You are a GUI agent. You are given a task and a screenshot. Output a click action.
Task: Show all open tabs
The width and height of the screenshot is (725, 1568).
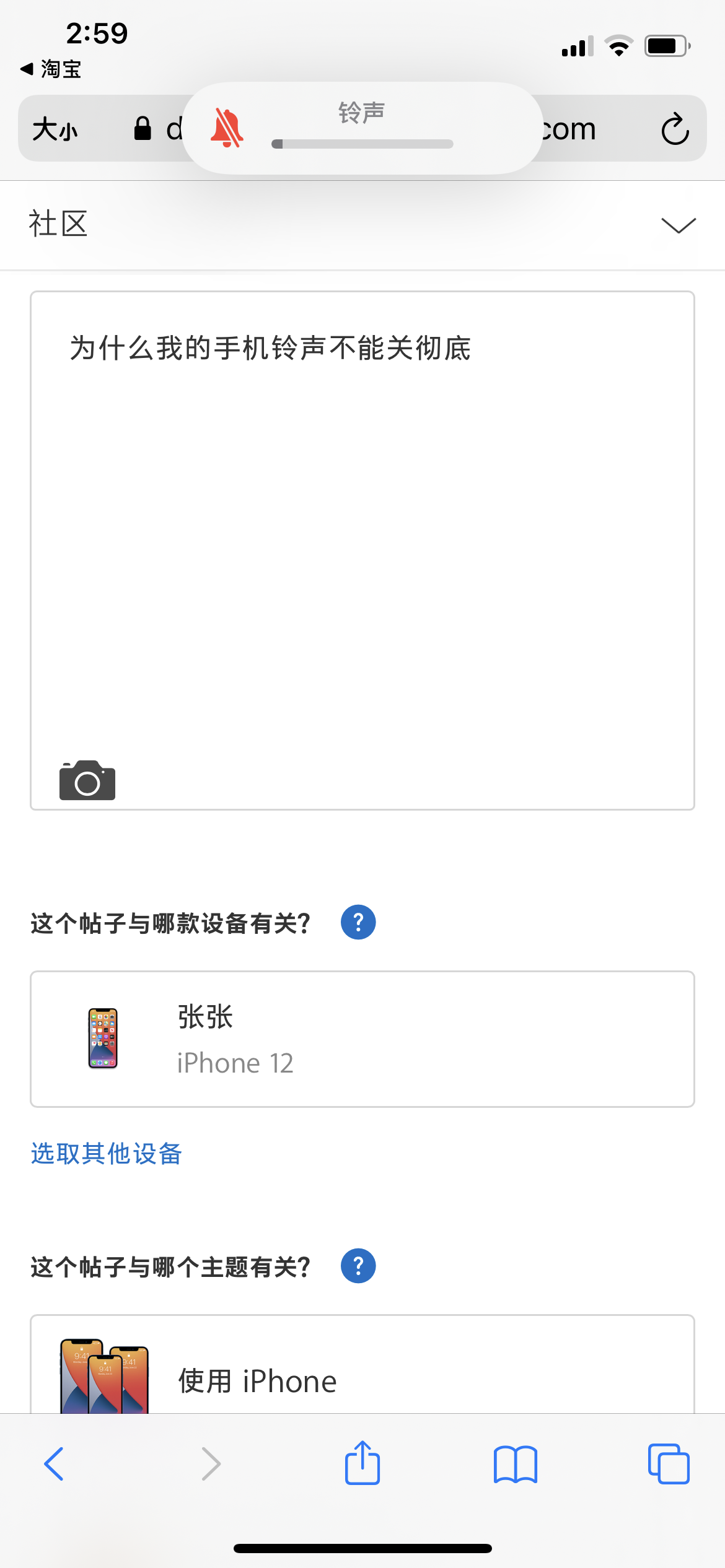pyautogui.click(x=668, y=1464)
